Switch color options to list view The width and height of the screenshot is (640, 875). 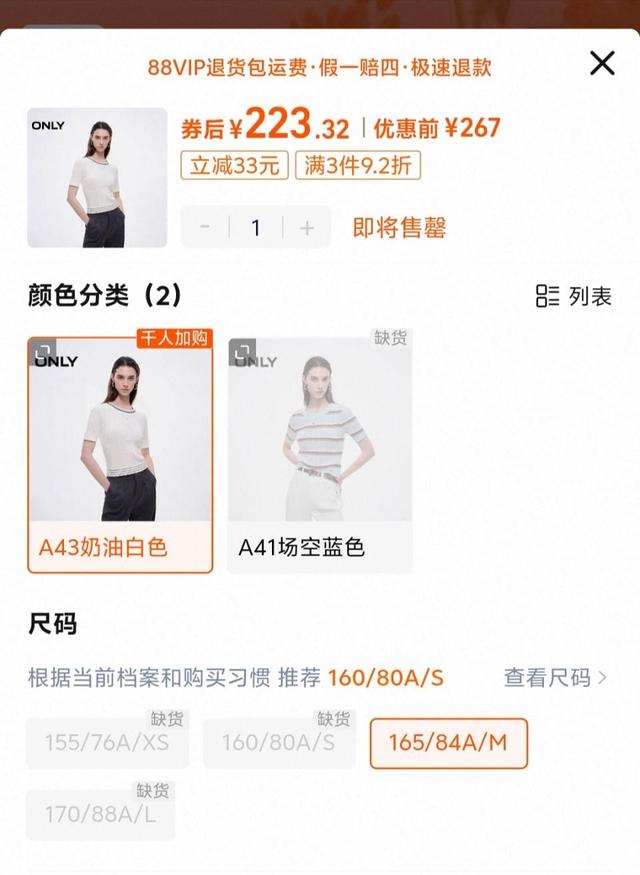pyautogui.click(x=573, y=296)
